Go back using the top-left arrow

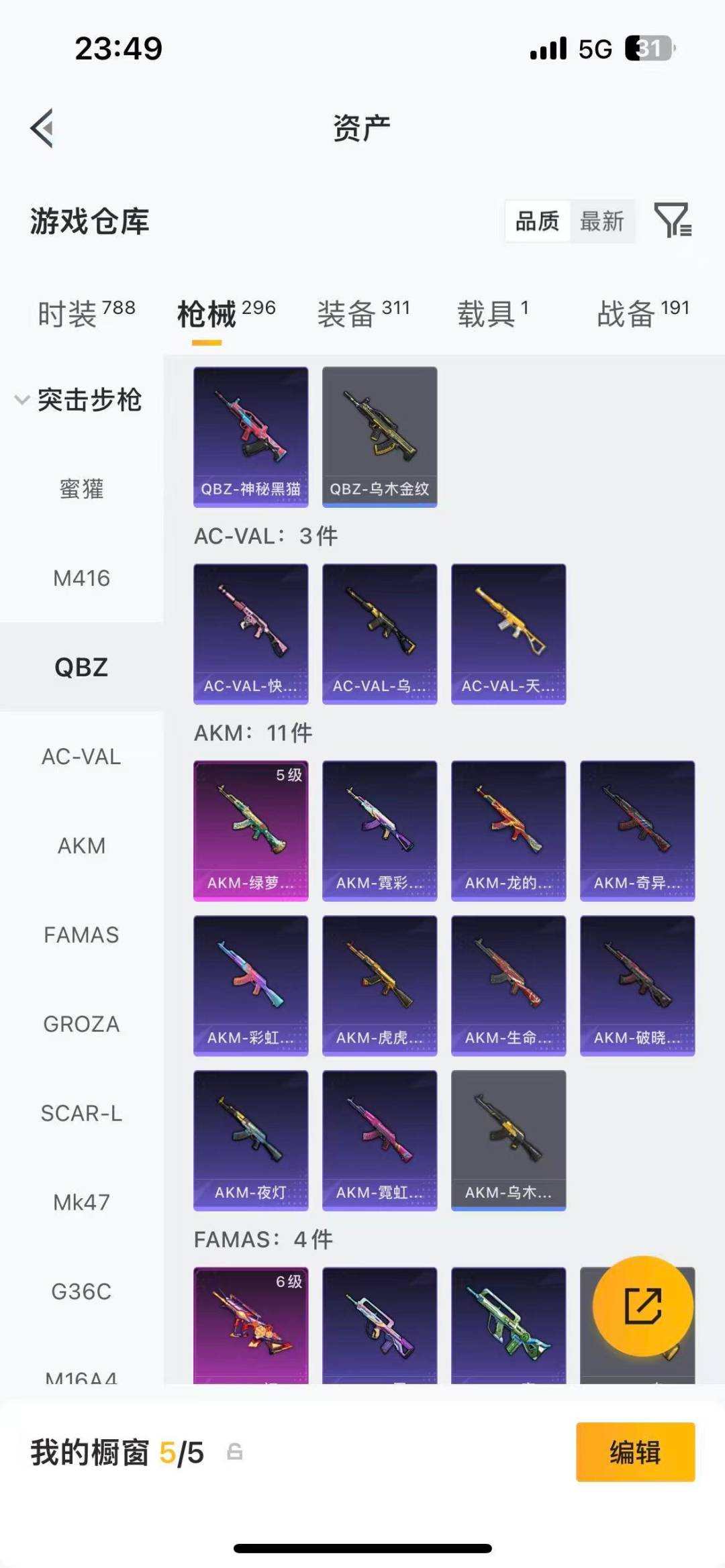click(42, 127)
